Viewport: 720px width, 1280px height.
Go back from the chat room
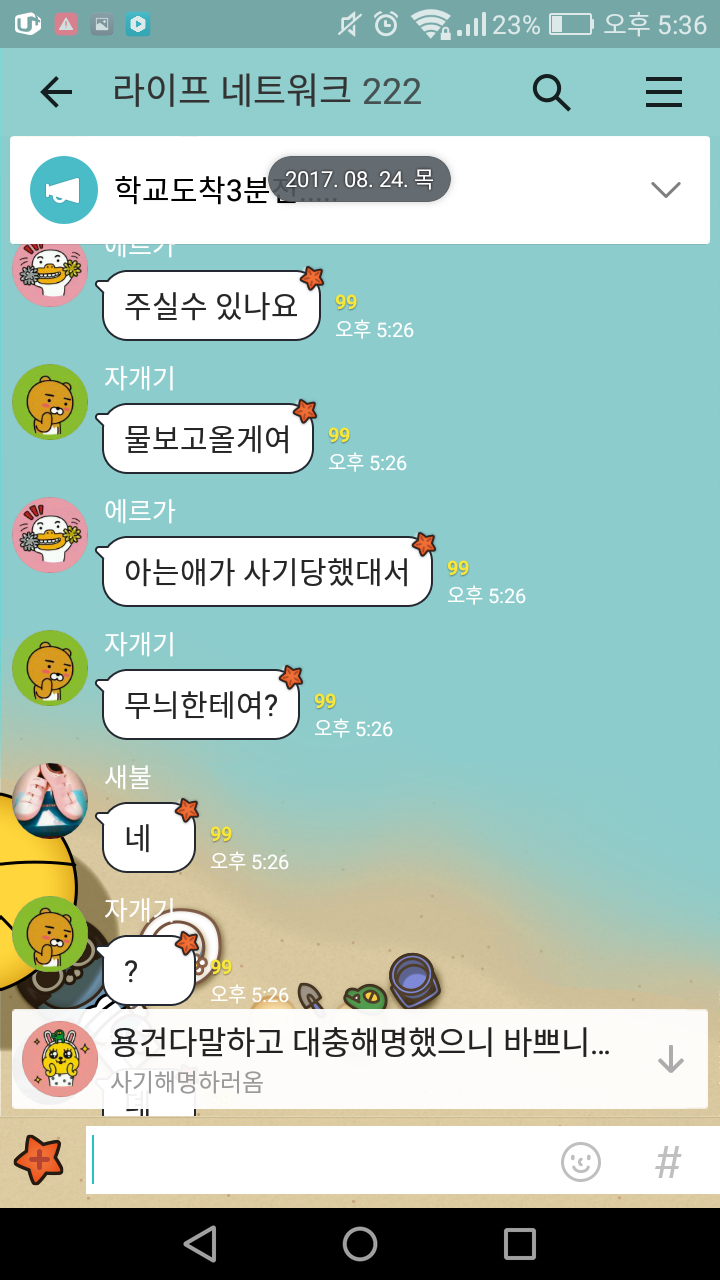pos(56,92)
